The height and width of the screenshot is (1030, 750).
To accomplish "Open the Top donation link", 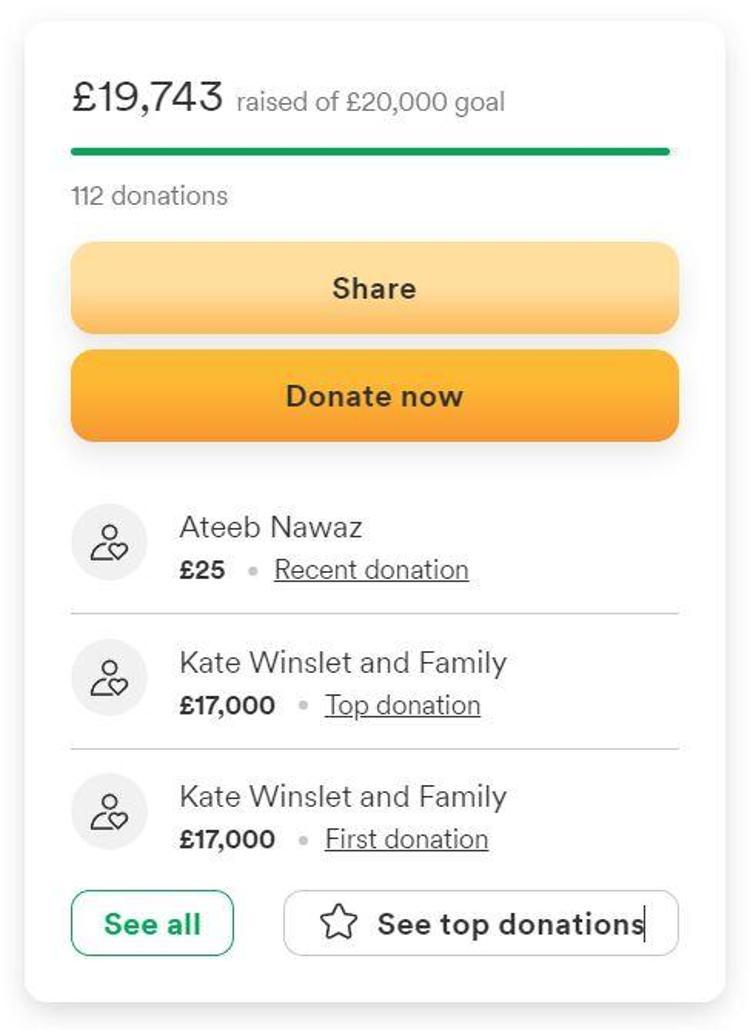I will coord(402,705).
